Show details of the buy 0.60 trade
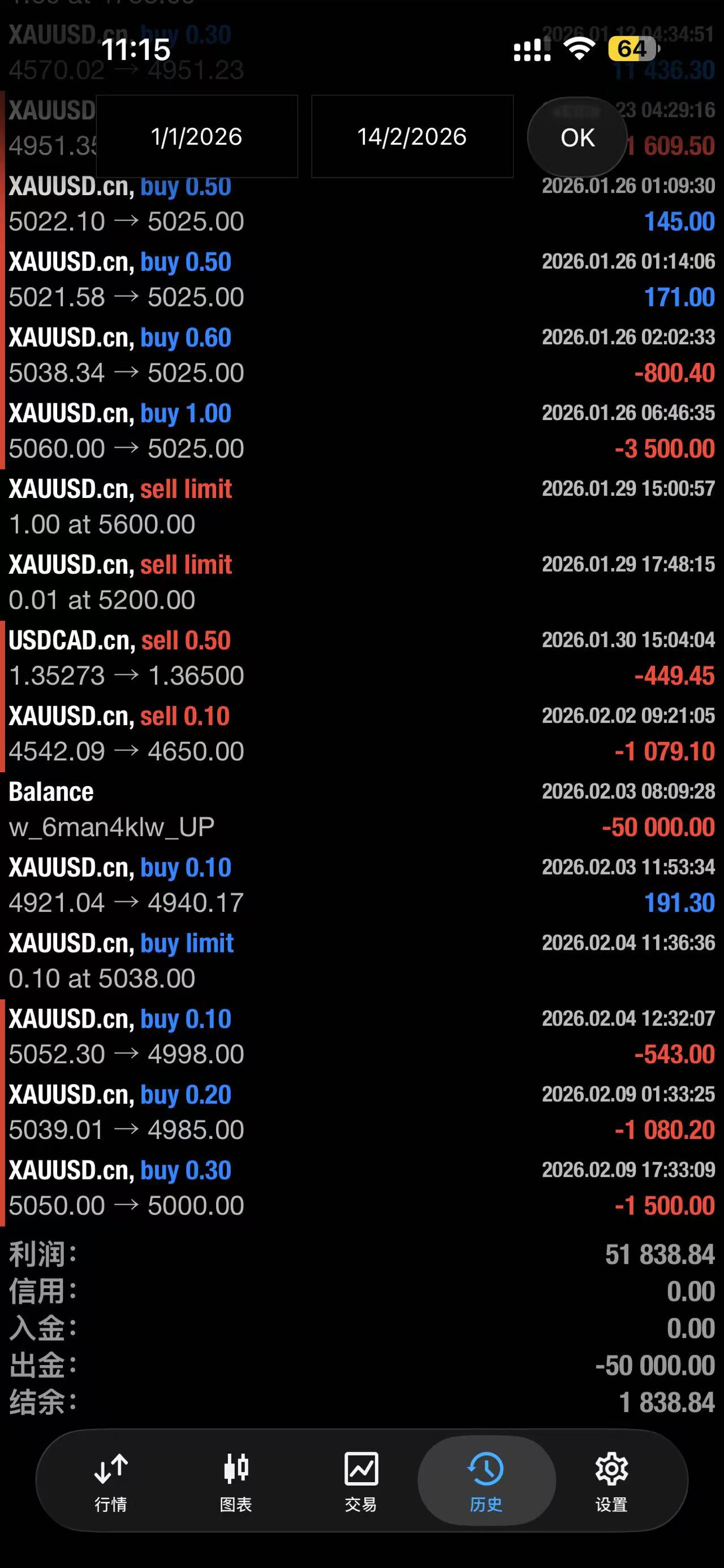 [361, 355]
